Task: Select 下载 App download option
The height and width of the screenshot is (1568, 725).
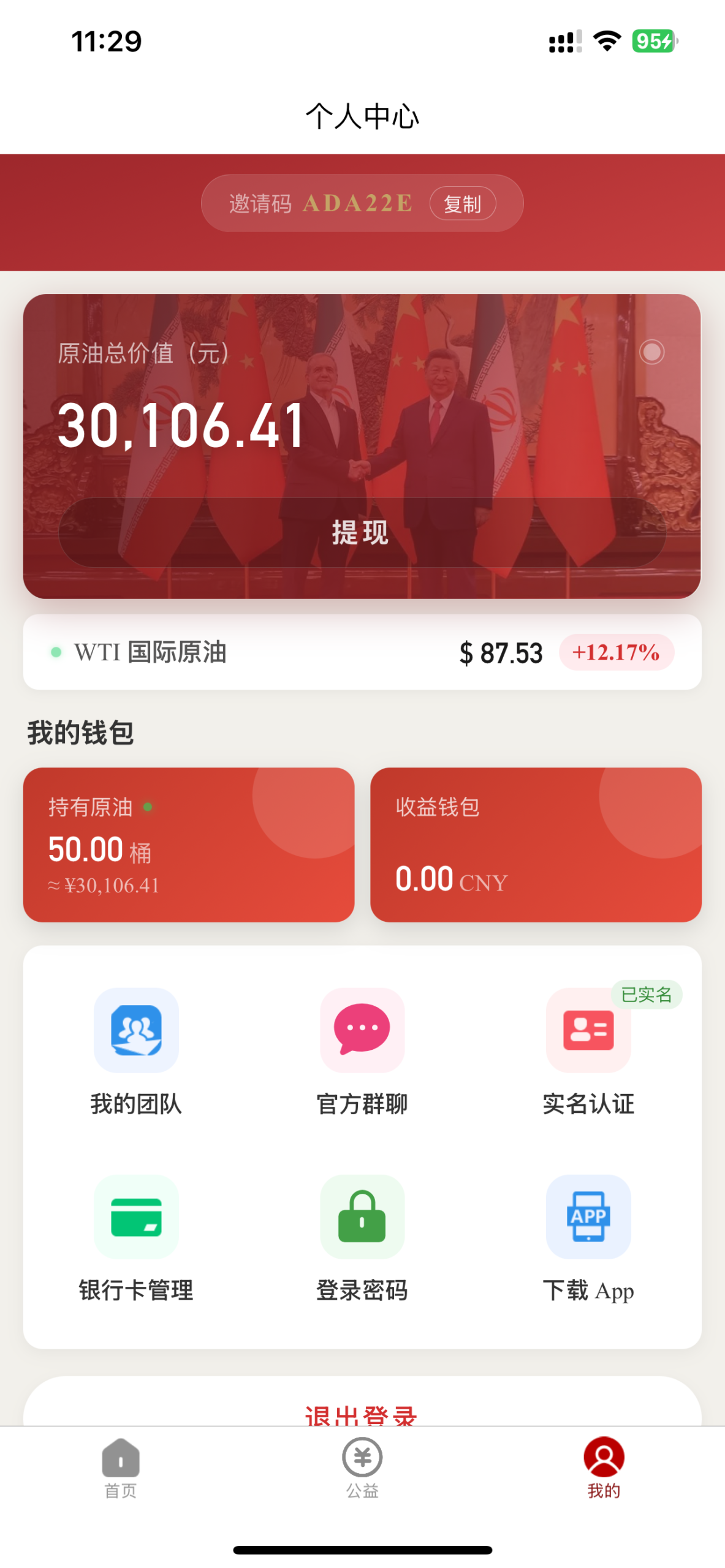Action: coord(588,1237)
